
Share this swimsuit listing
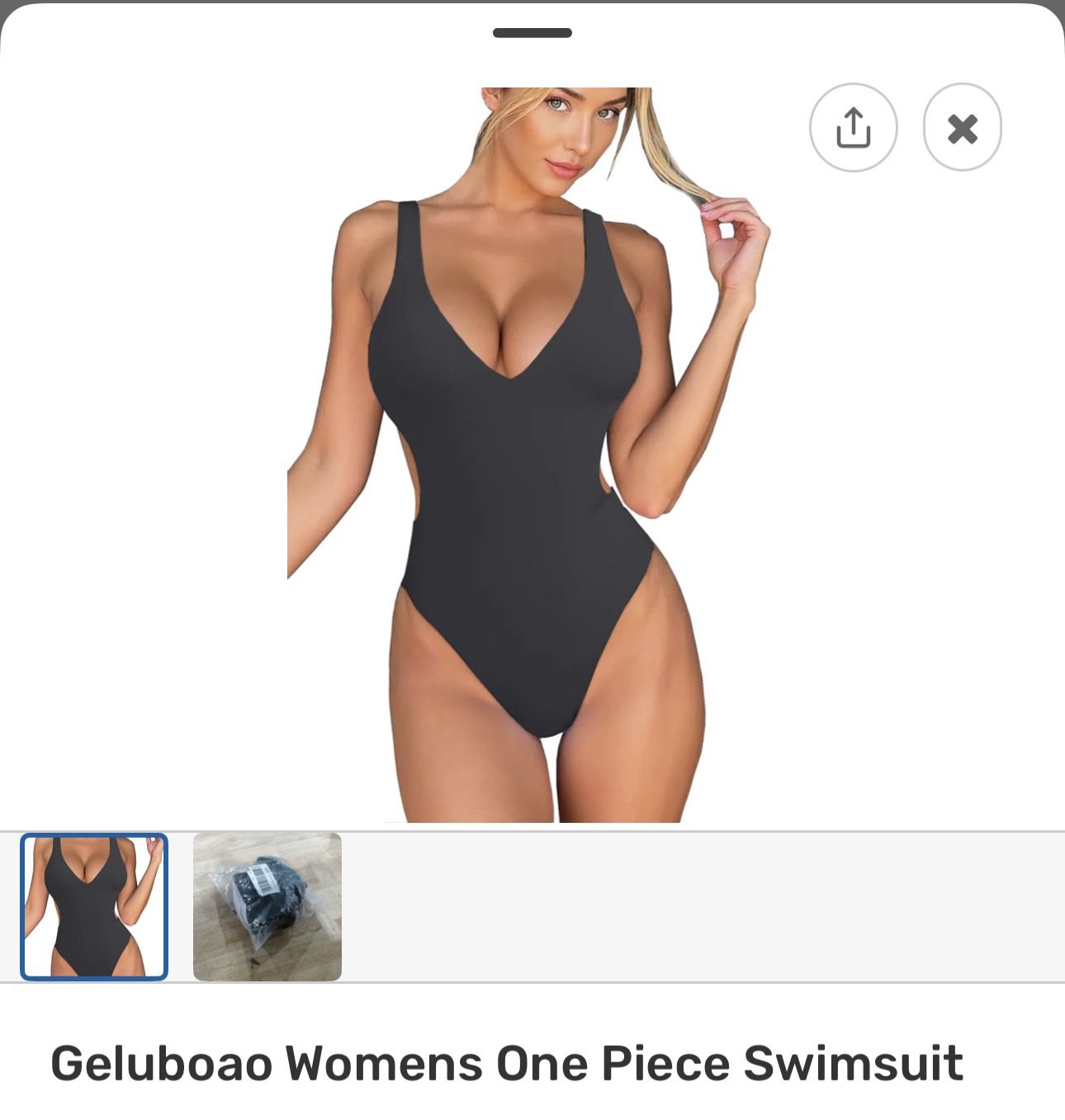[x=853, y=128]
